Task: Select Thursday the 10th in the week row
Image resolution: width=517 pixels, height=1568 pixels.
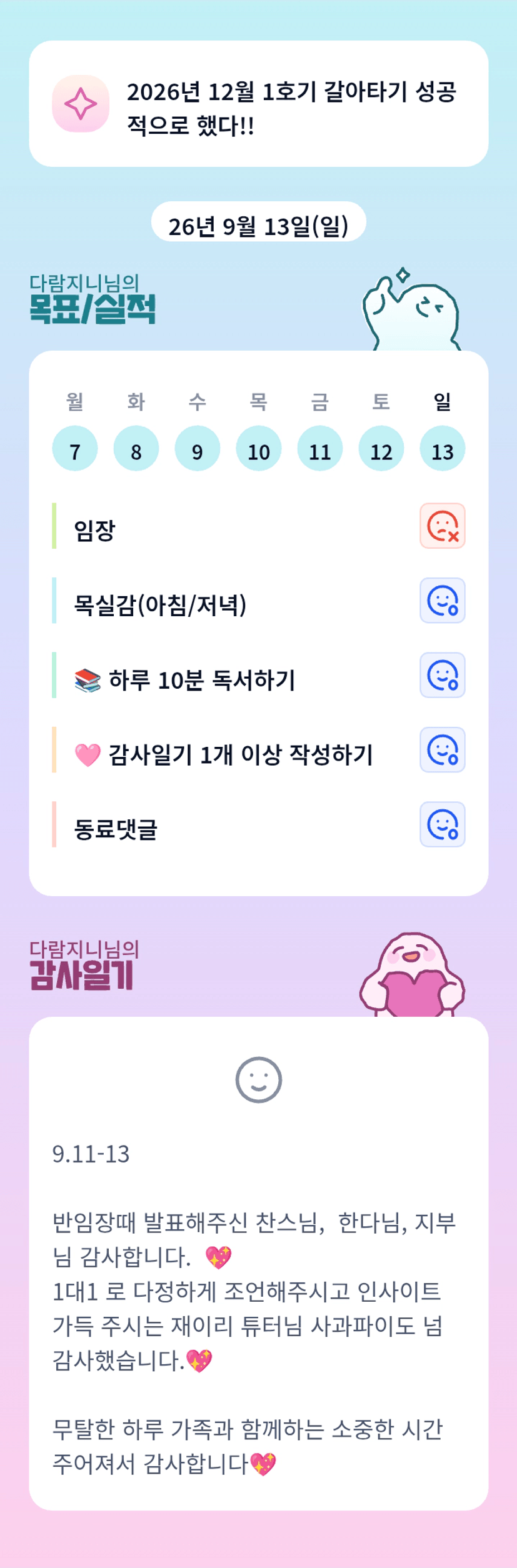Action: [259, 448]
